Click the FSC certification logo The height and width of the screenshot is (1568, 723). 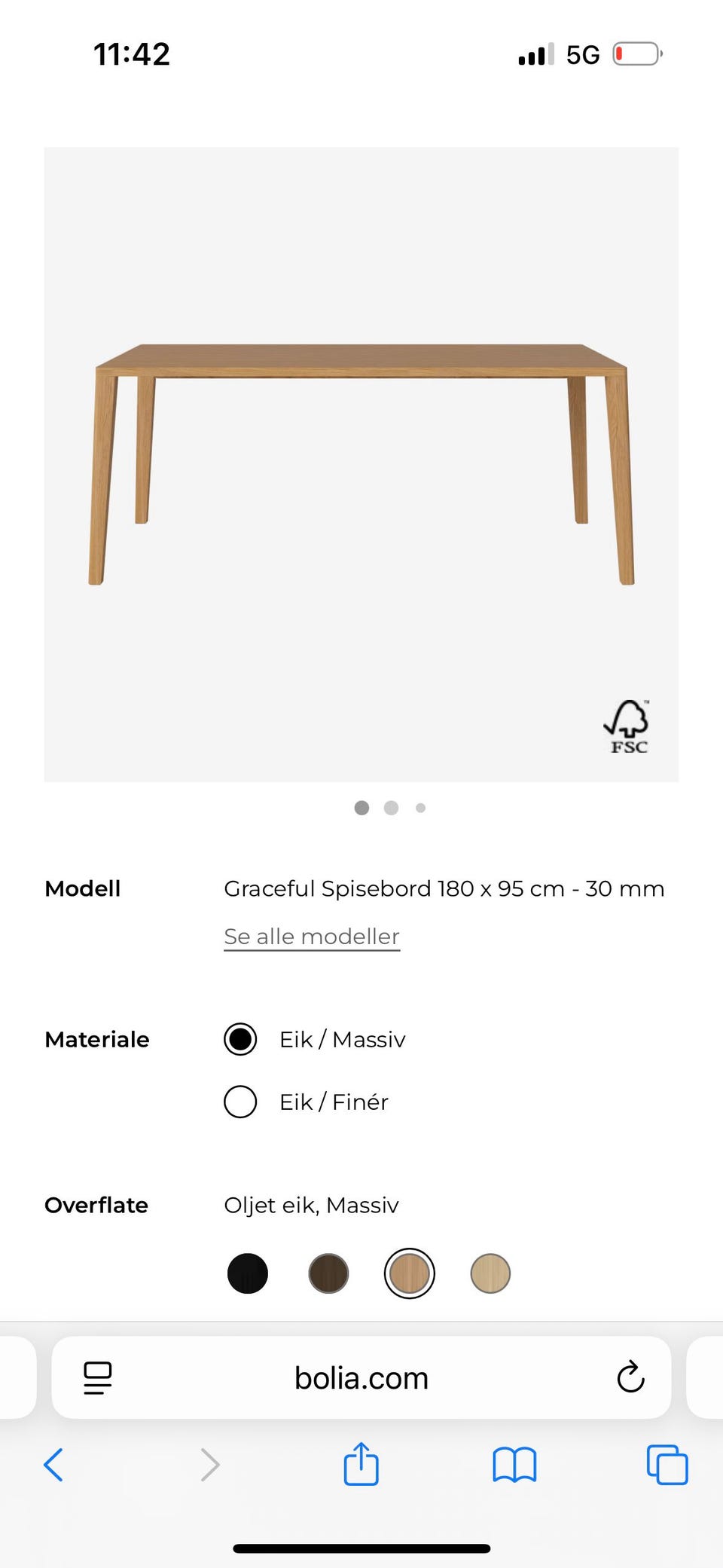click(627, 726)
